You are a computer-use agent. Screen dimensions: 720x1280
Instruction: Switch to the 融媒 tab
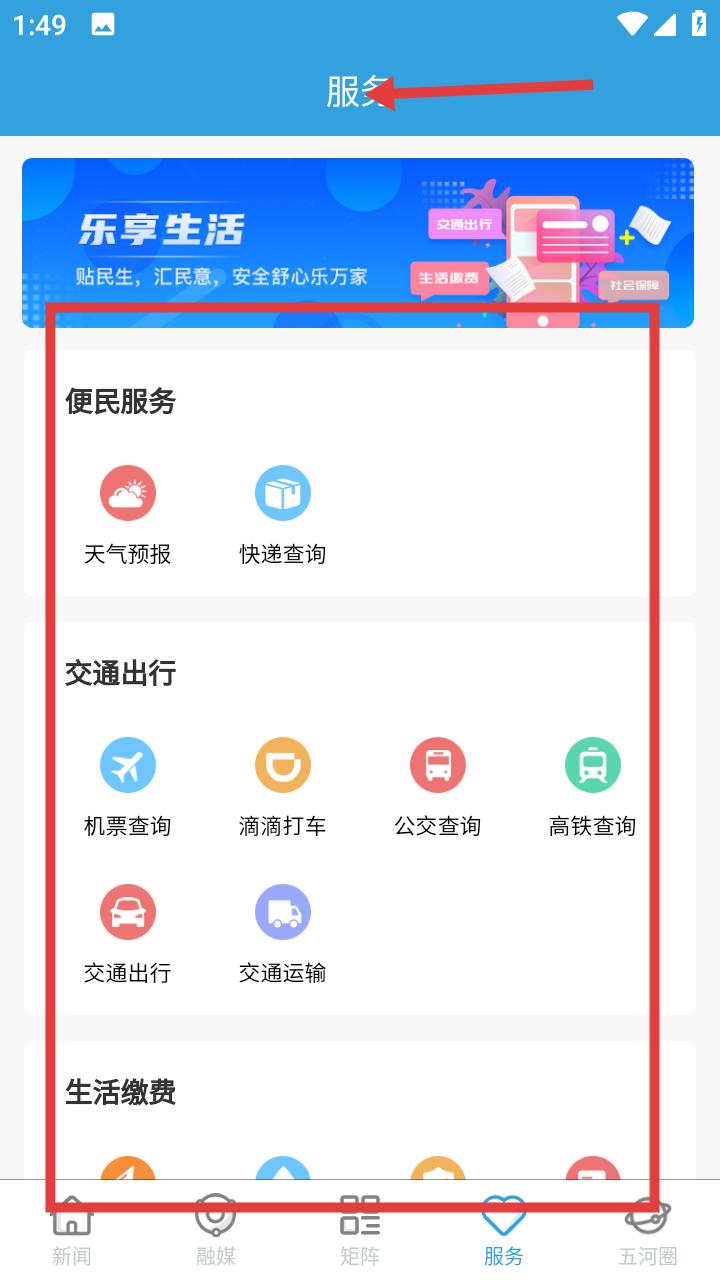tap(216, 1232)
